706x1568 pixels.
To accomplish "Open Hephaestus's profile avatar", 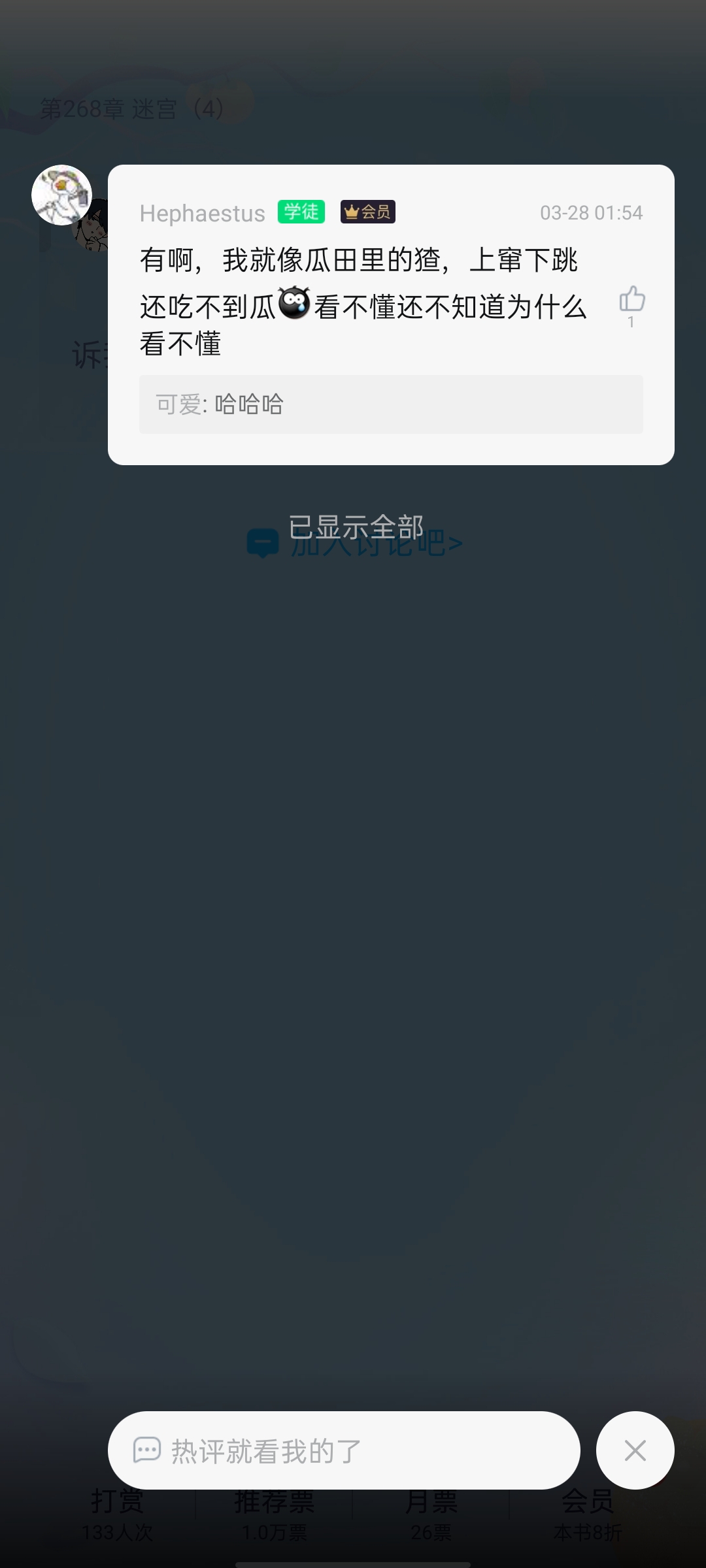I will point(62,195).
